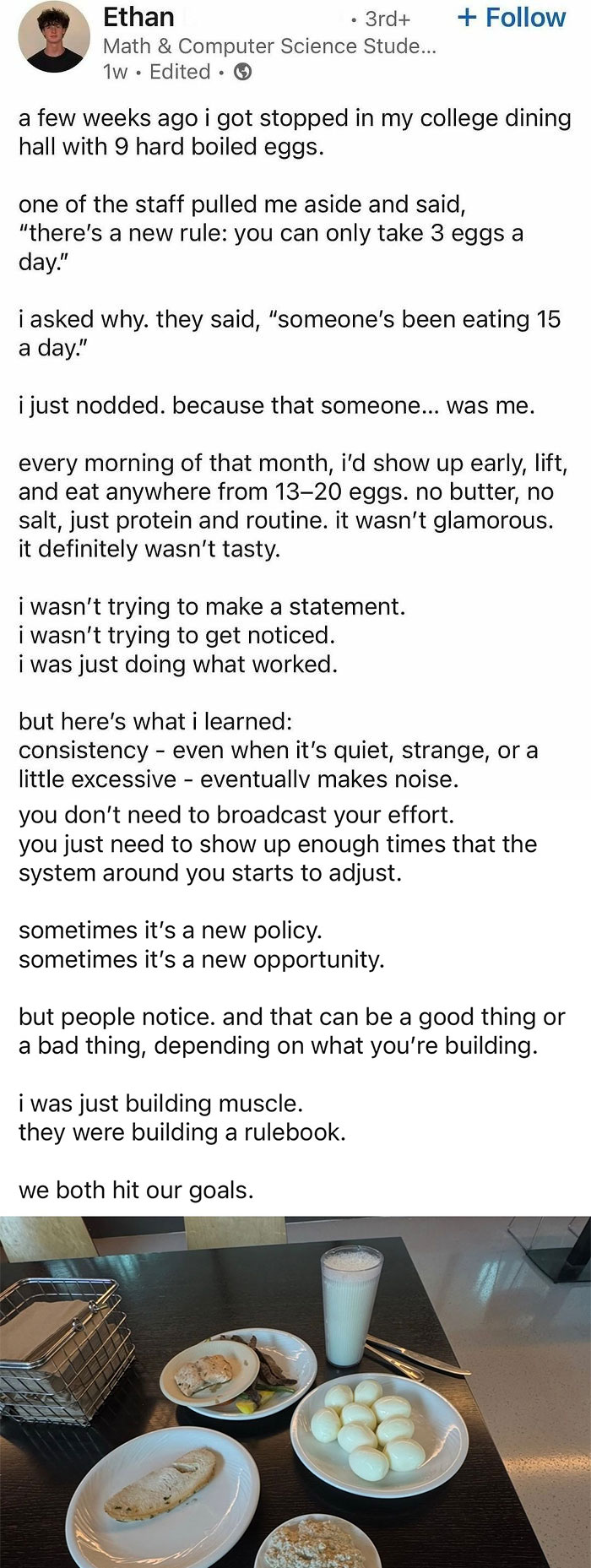
Task: Follow Ethan with the Follow button
Action: [511, 18]
